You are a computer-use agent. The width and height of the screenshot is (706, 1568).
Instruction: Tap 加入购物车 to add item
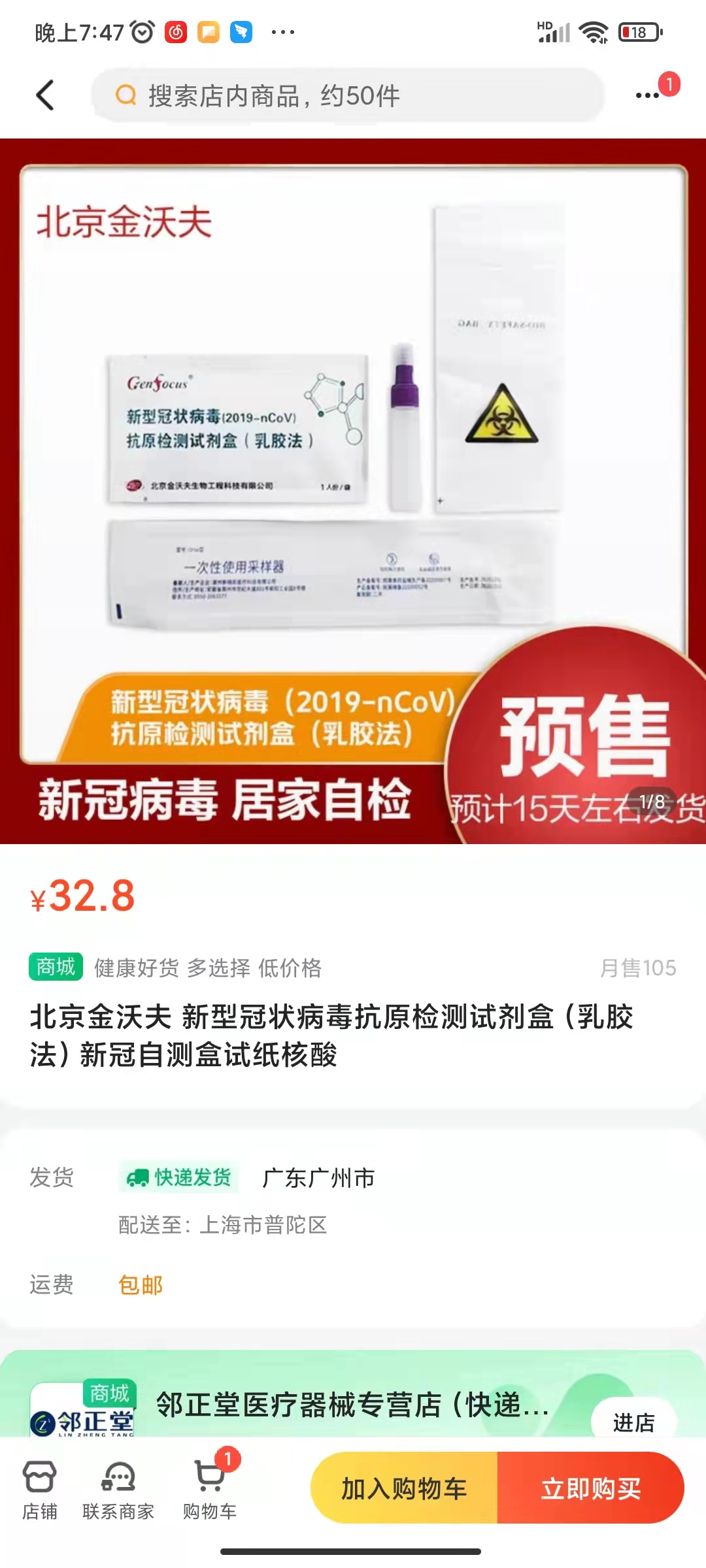pos(404,1488)
